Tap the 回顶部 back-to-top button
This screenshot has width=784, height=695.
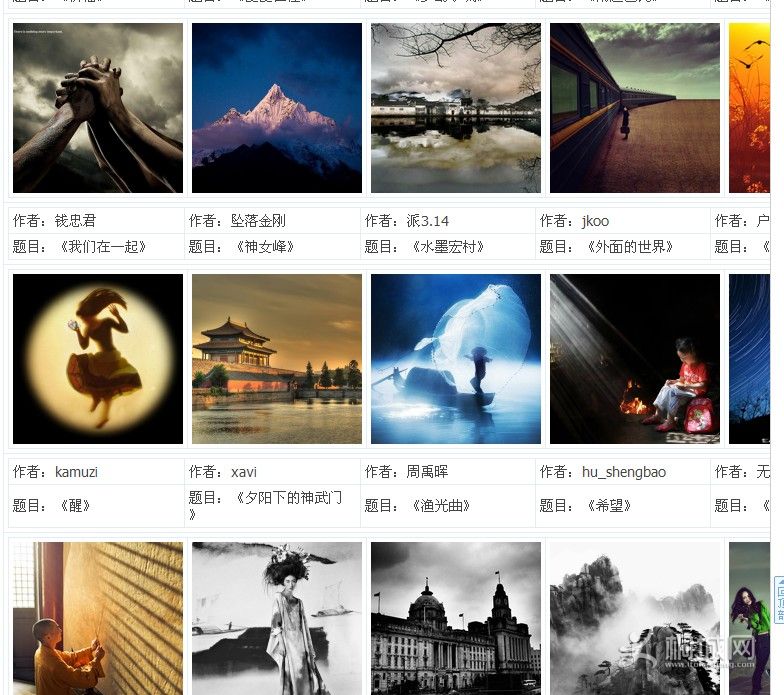coord(778,600)
